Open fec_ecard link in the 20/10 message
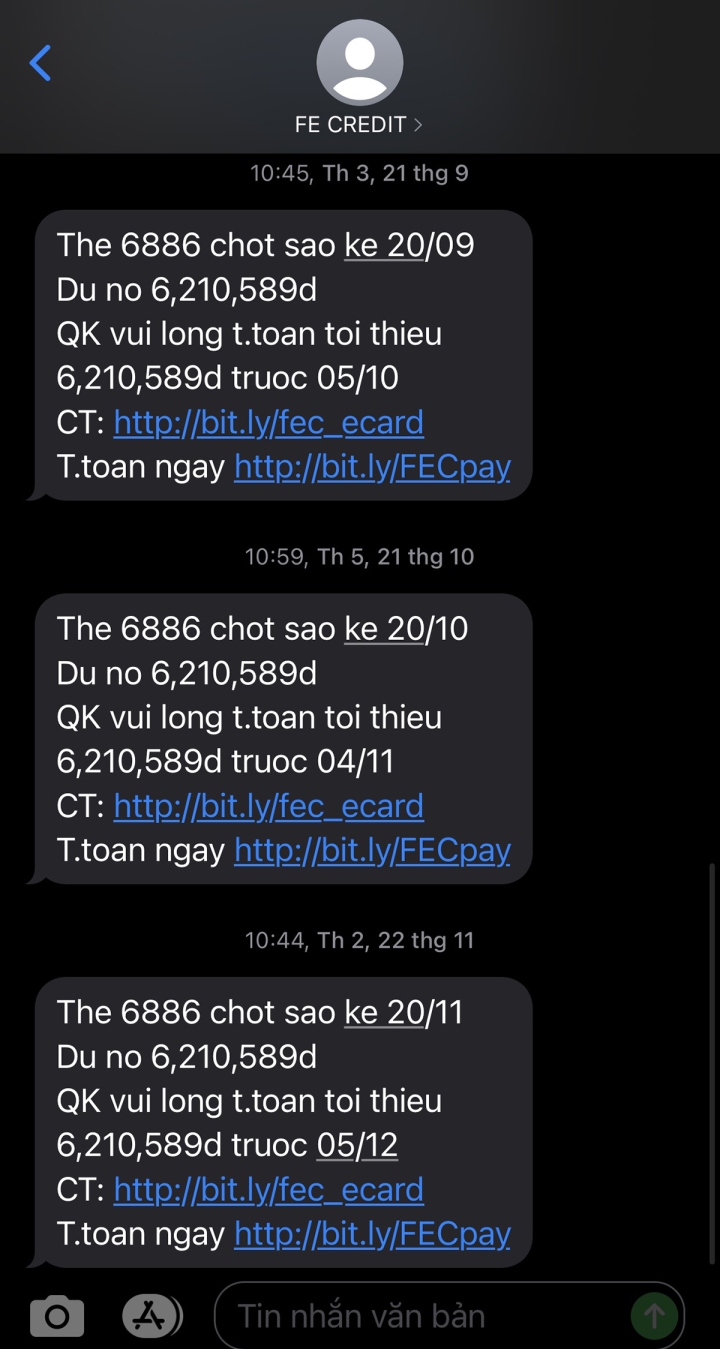 point(268,806)
